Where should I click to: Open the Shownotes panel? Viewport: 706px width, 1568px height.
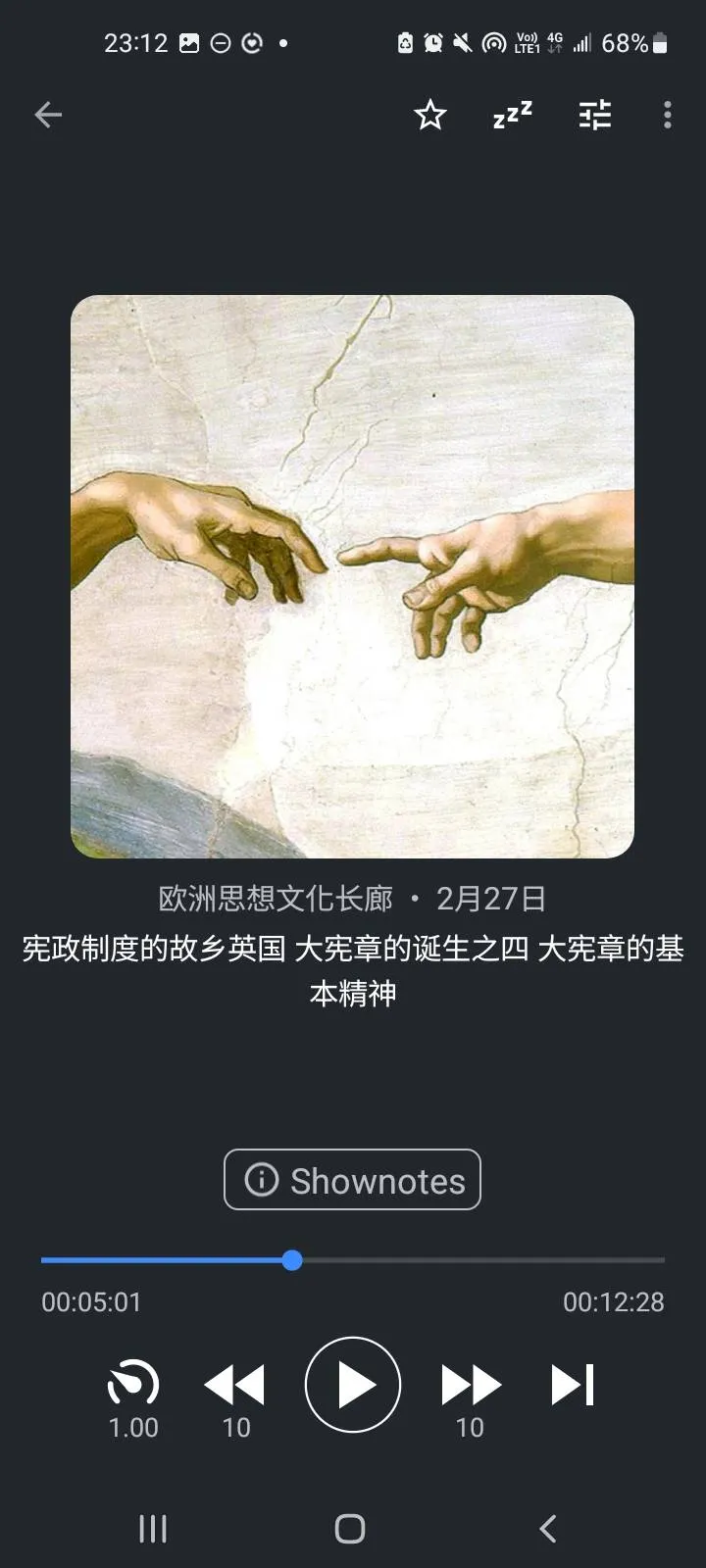[352, 1180]
